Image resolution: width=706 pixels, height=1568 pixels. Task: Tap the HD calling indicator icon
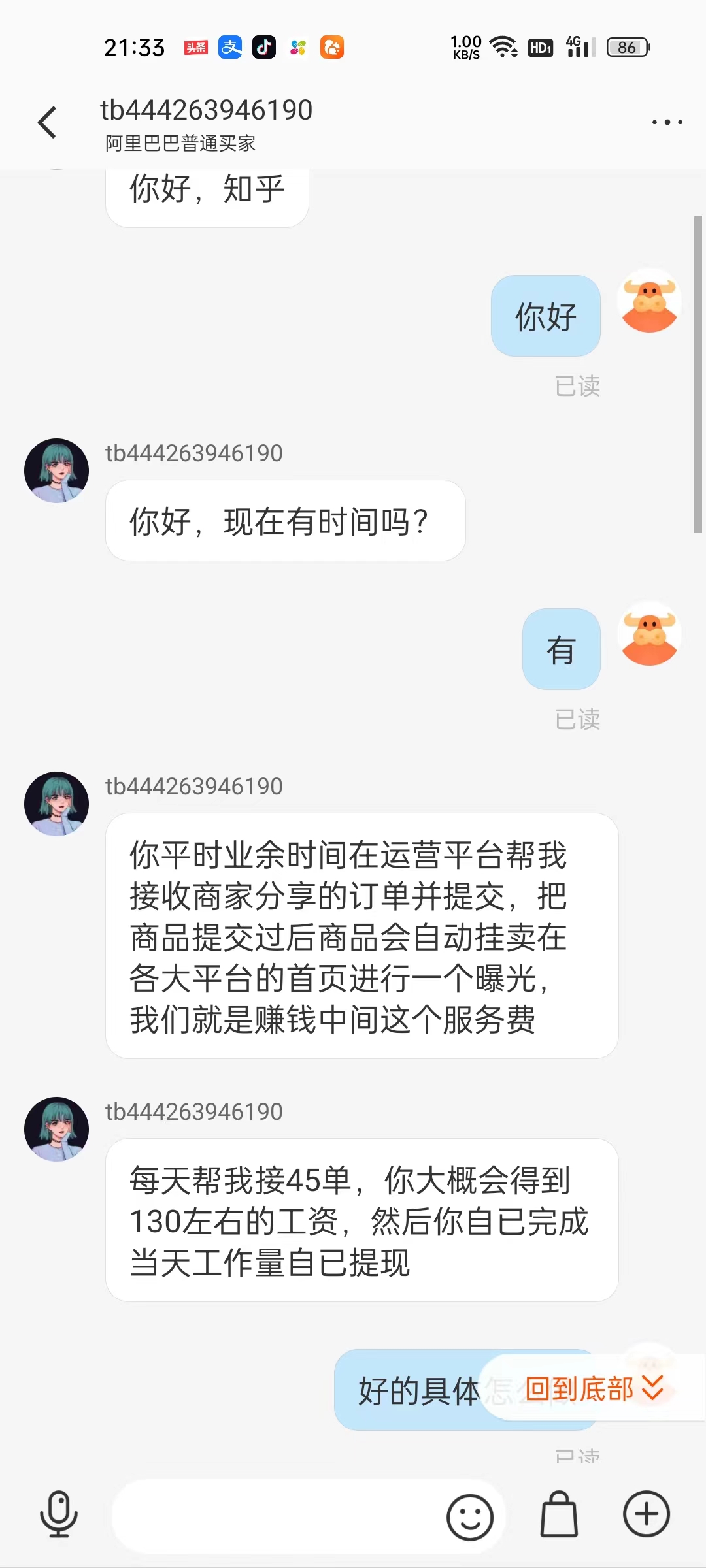pyautogui.click(x=540, y=47)
